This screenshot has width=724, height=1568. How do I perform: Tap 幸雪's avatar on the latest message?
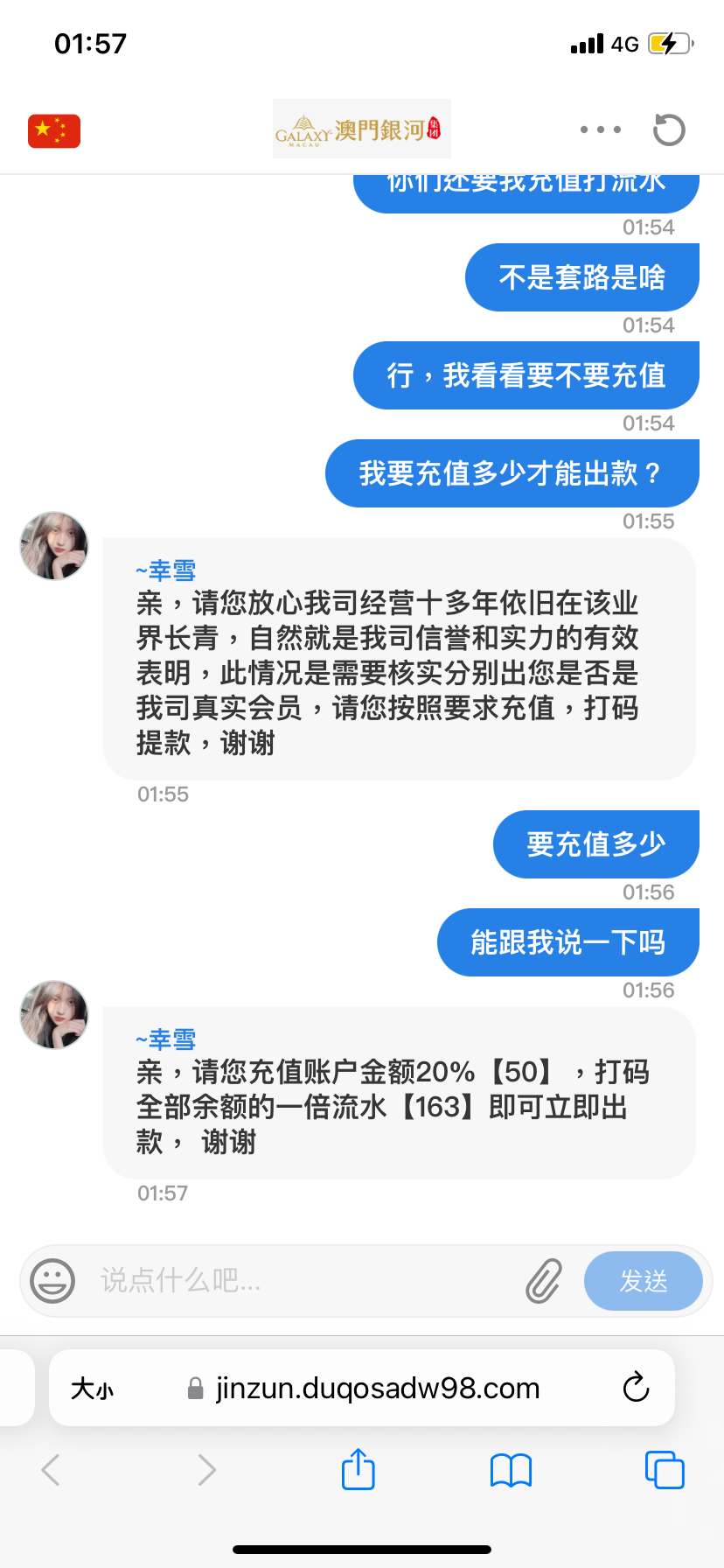click(x=53, y=1015)
